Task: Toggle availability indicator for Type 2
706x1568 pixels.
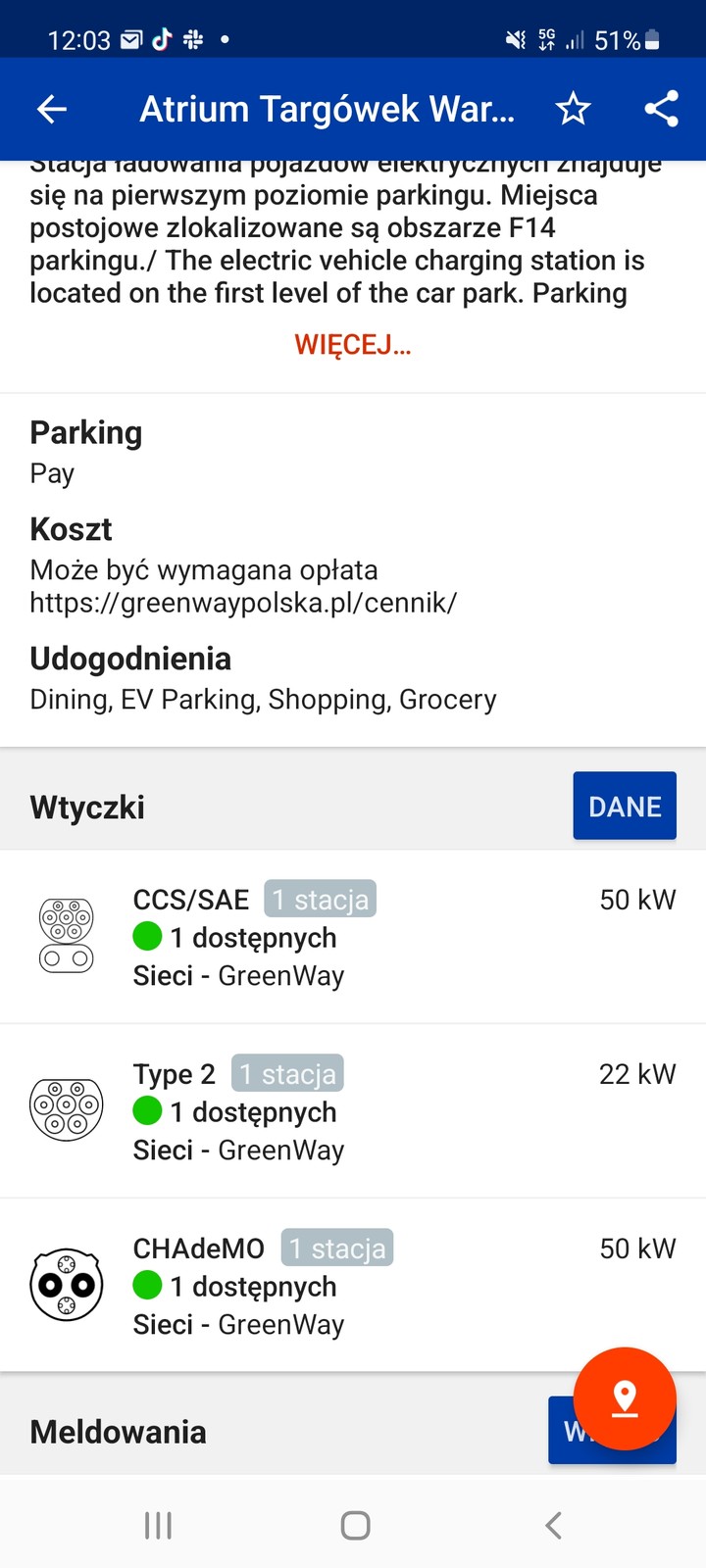Action: [x=147, y=1111]
